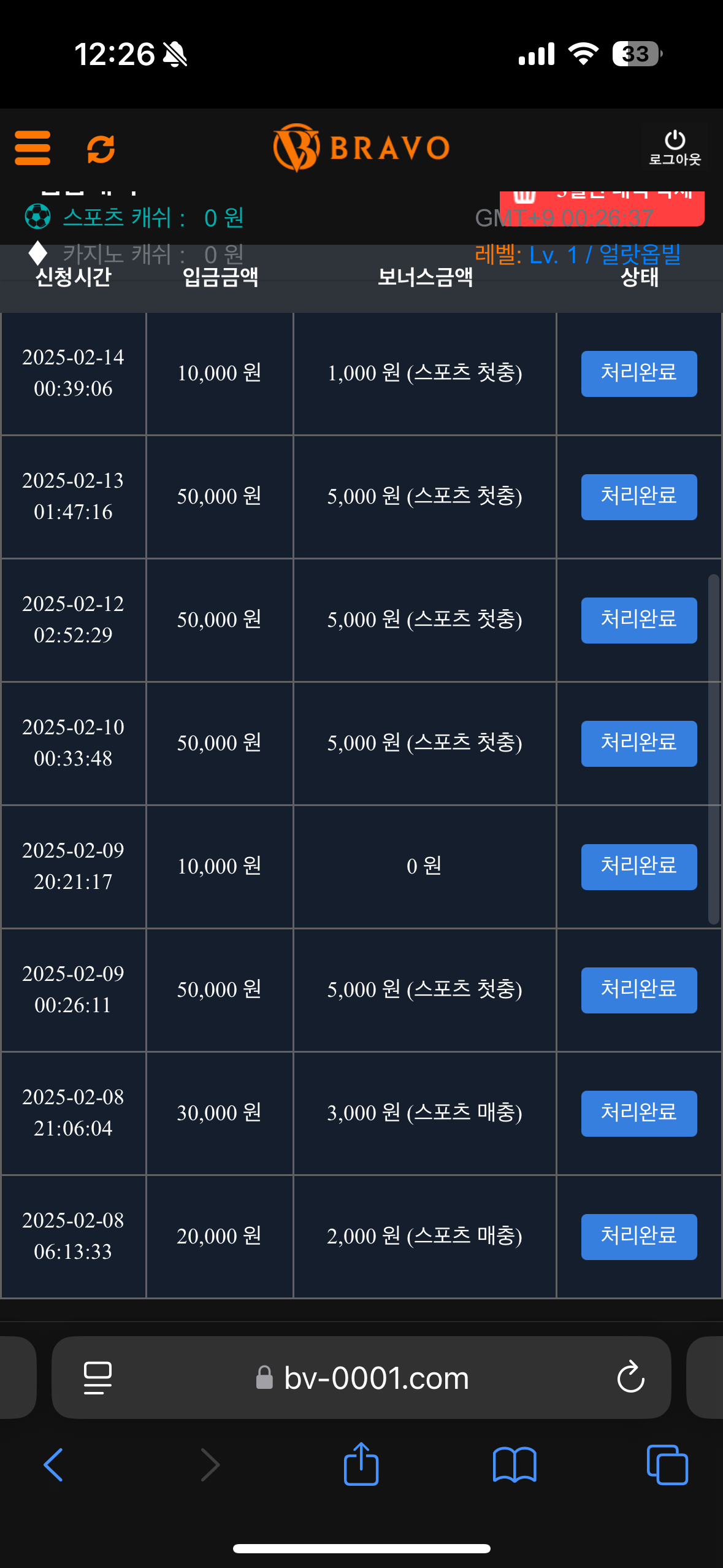Tap the red delete history button
The height and width of the screenshot is (1568, 723).
tap(602, 207)
